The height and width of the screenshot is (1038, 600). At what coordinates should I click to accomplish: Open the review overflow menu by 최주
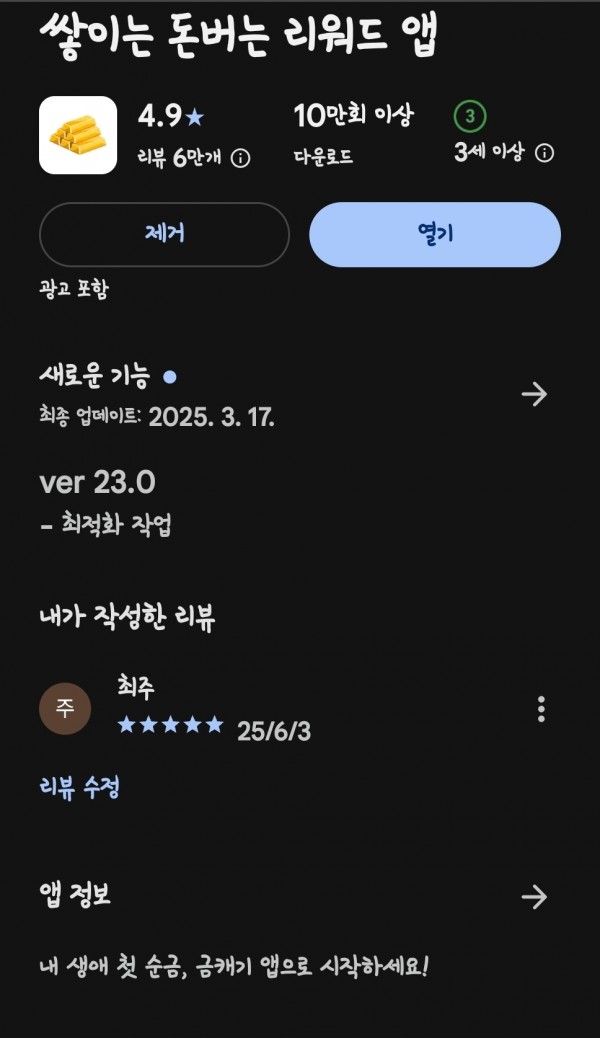tap(541, 709)
